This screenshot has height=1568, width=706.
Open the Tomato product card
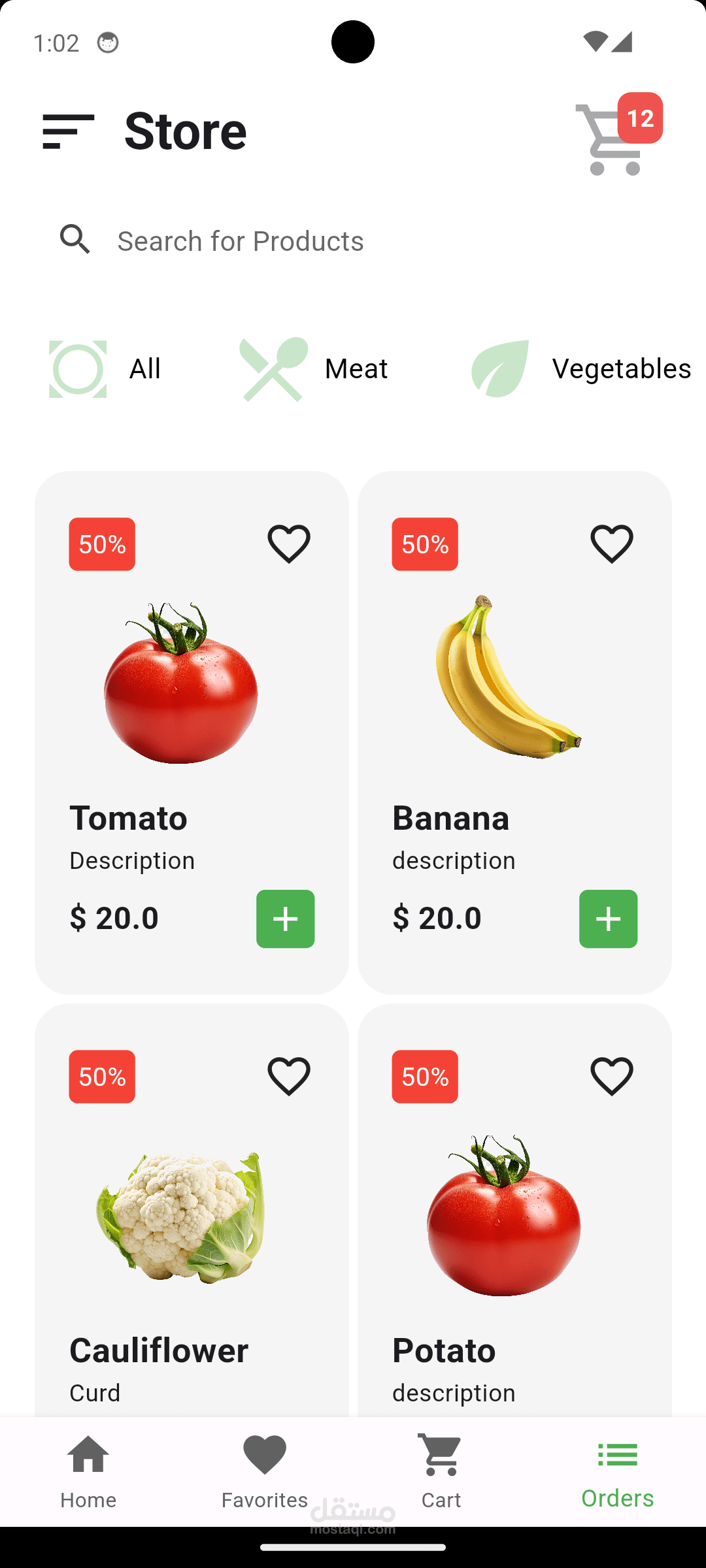(x=181, y=683)
